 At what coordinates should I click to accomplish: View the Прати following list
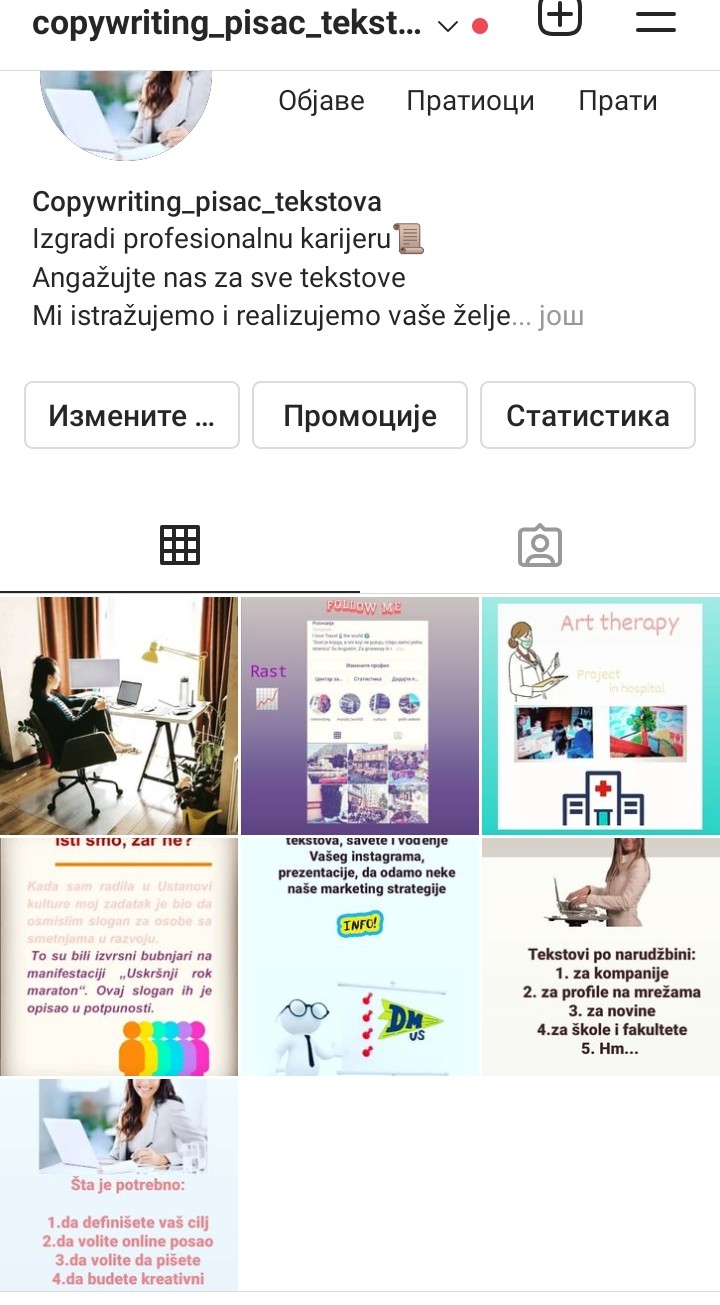click(617, 101)
